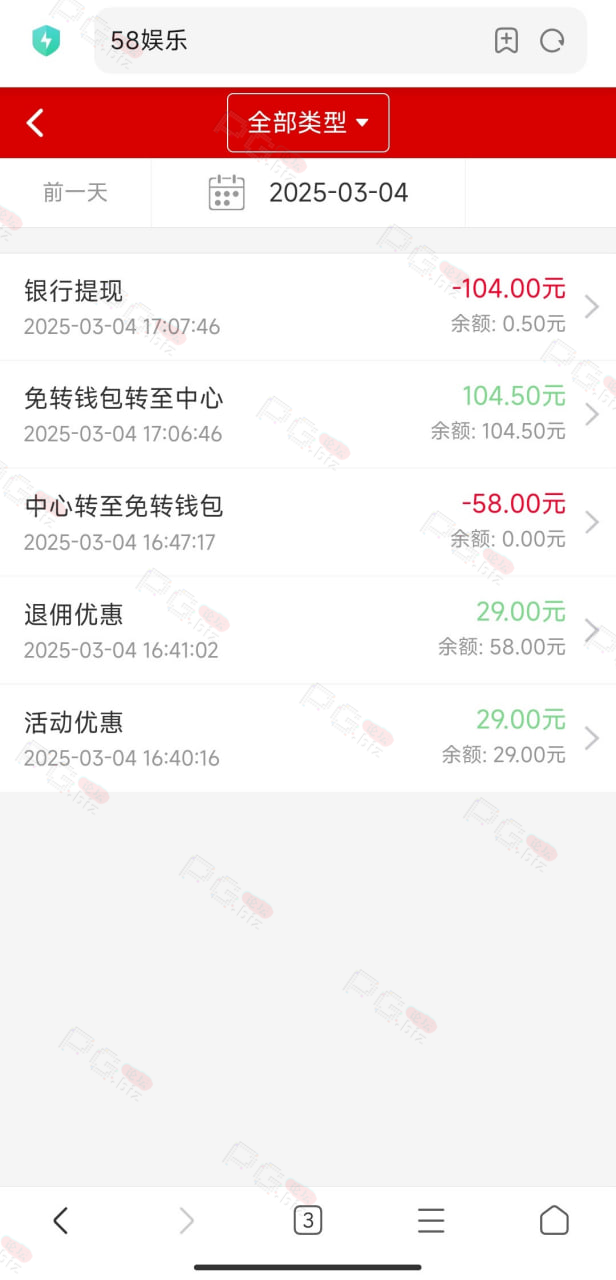This screenshot has height=1280, width=616.
Task: Open the 中心转至免转钱包 transaction
Action: tap(308, 523)
